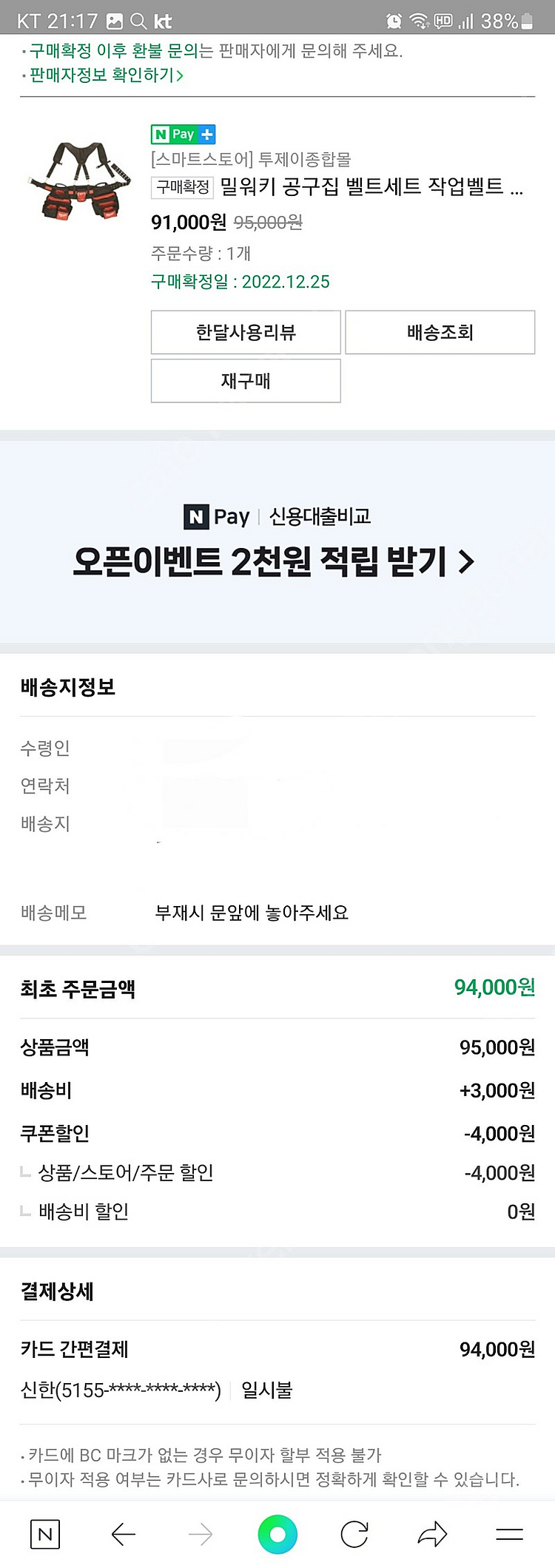555x1568 pixels.
Task: Reload the page
Action: pyautogui.click(x=354, y=1534)
